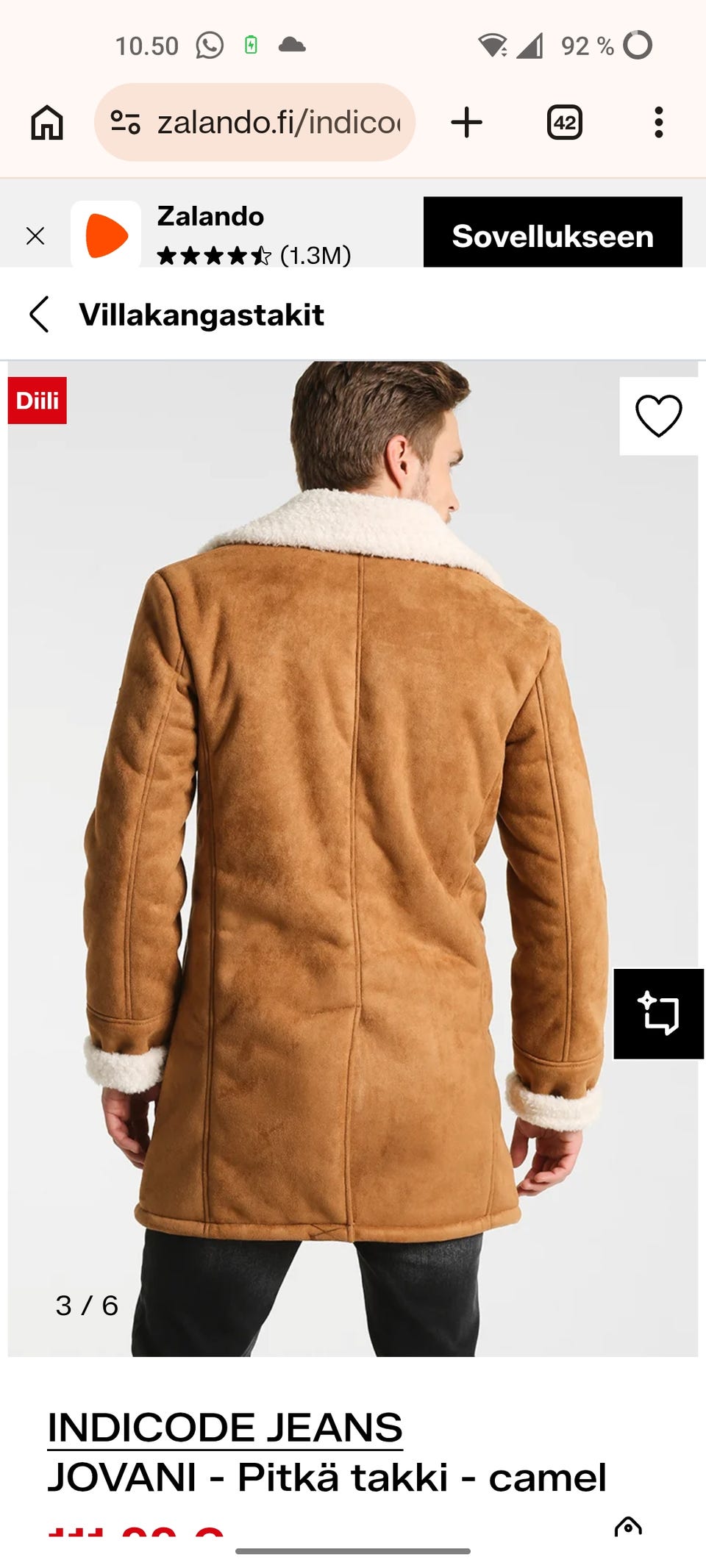Add the coat to wishlist heart

pos(658,415)
